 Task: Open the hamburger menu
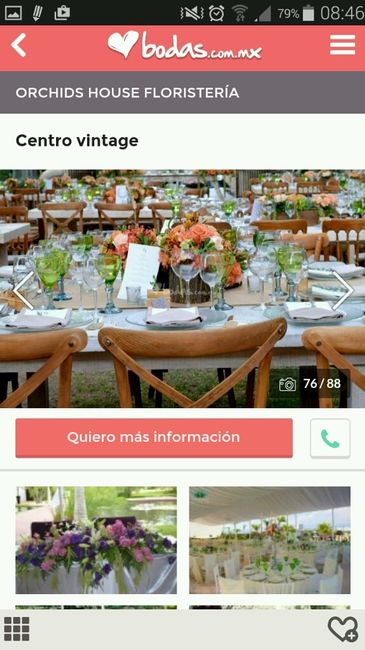click(x=343, y=45)
